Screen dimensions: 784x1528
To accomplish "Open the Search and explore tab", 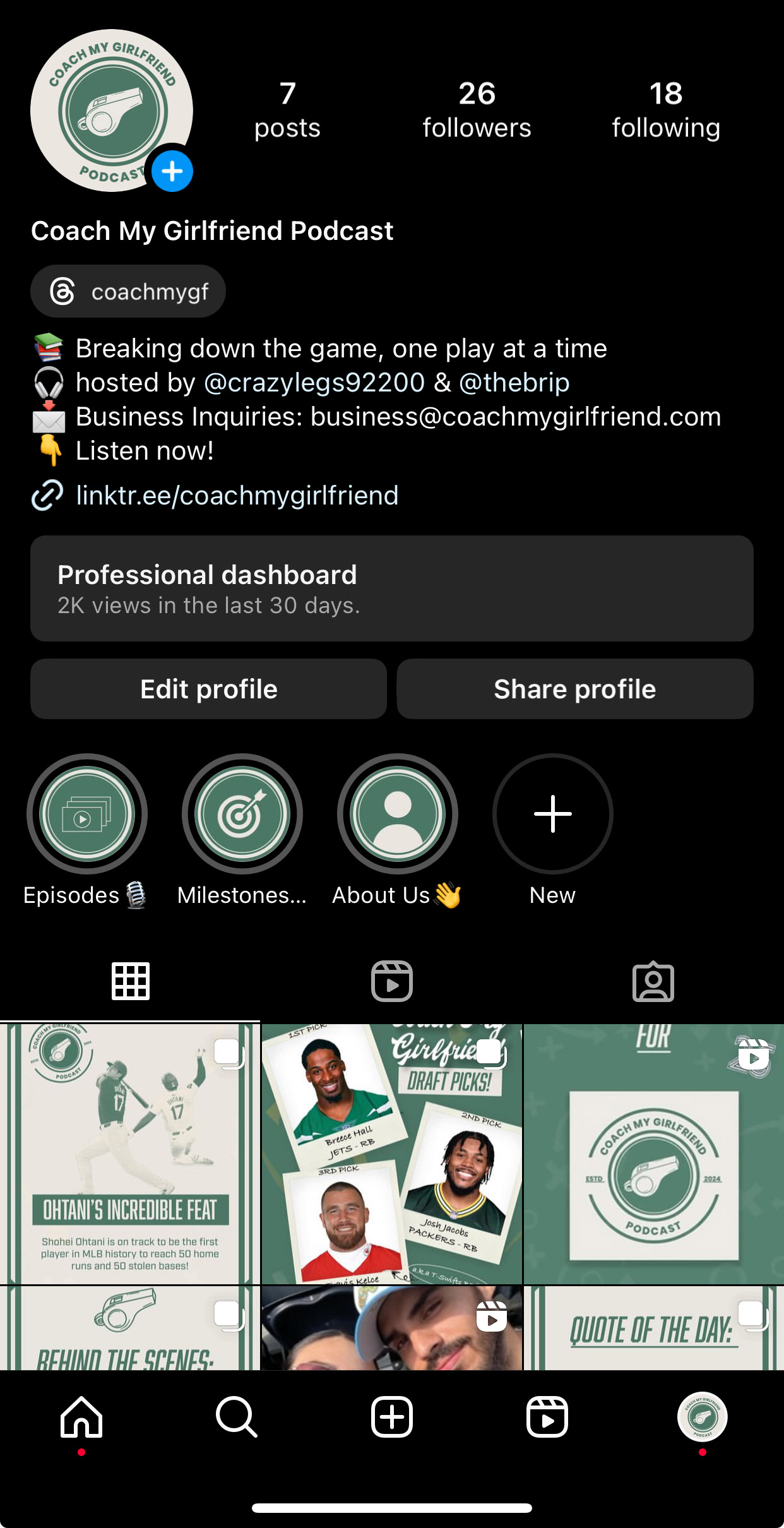I will 236,1417.
